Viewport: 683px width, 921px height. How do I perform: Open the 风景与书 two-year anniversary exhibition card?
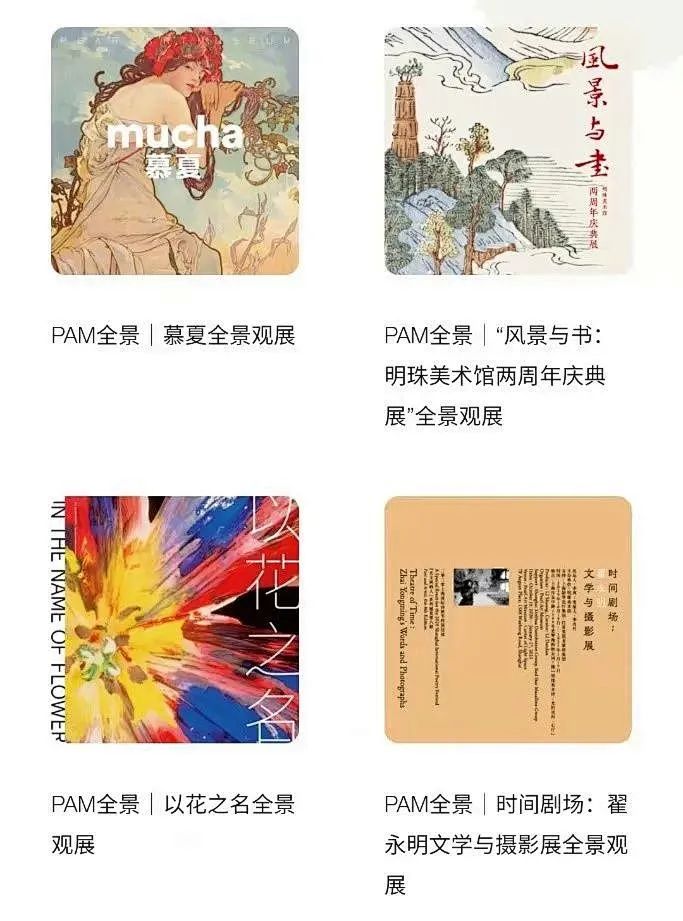point(508,151)
